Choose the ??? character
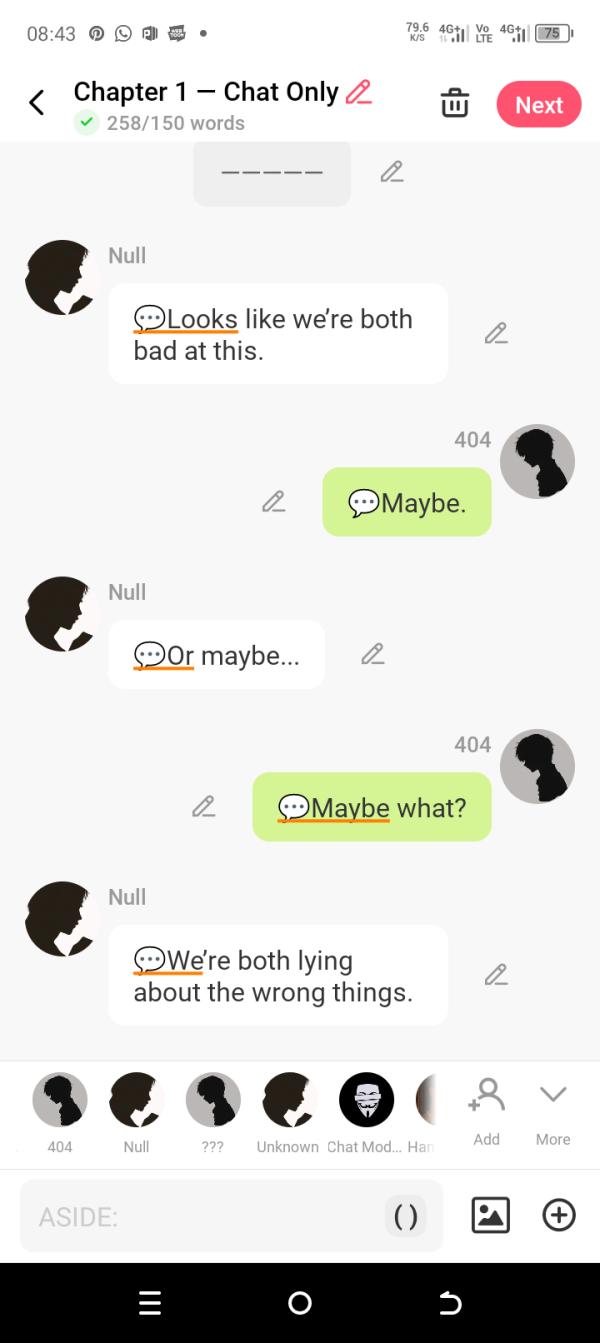 pos(212,1100)
